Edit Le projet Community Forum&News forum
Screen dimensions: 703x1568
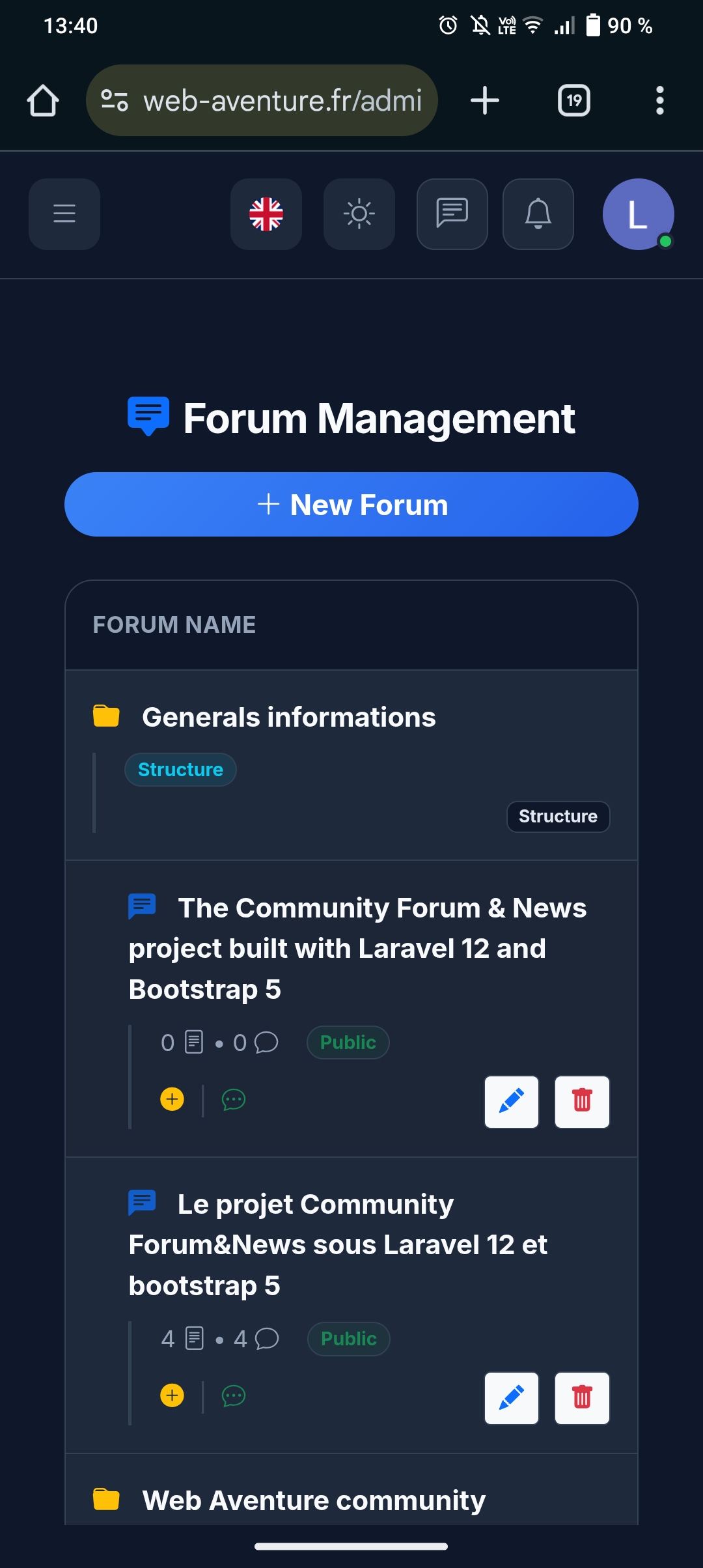click(511, 1398)
